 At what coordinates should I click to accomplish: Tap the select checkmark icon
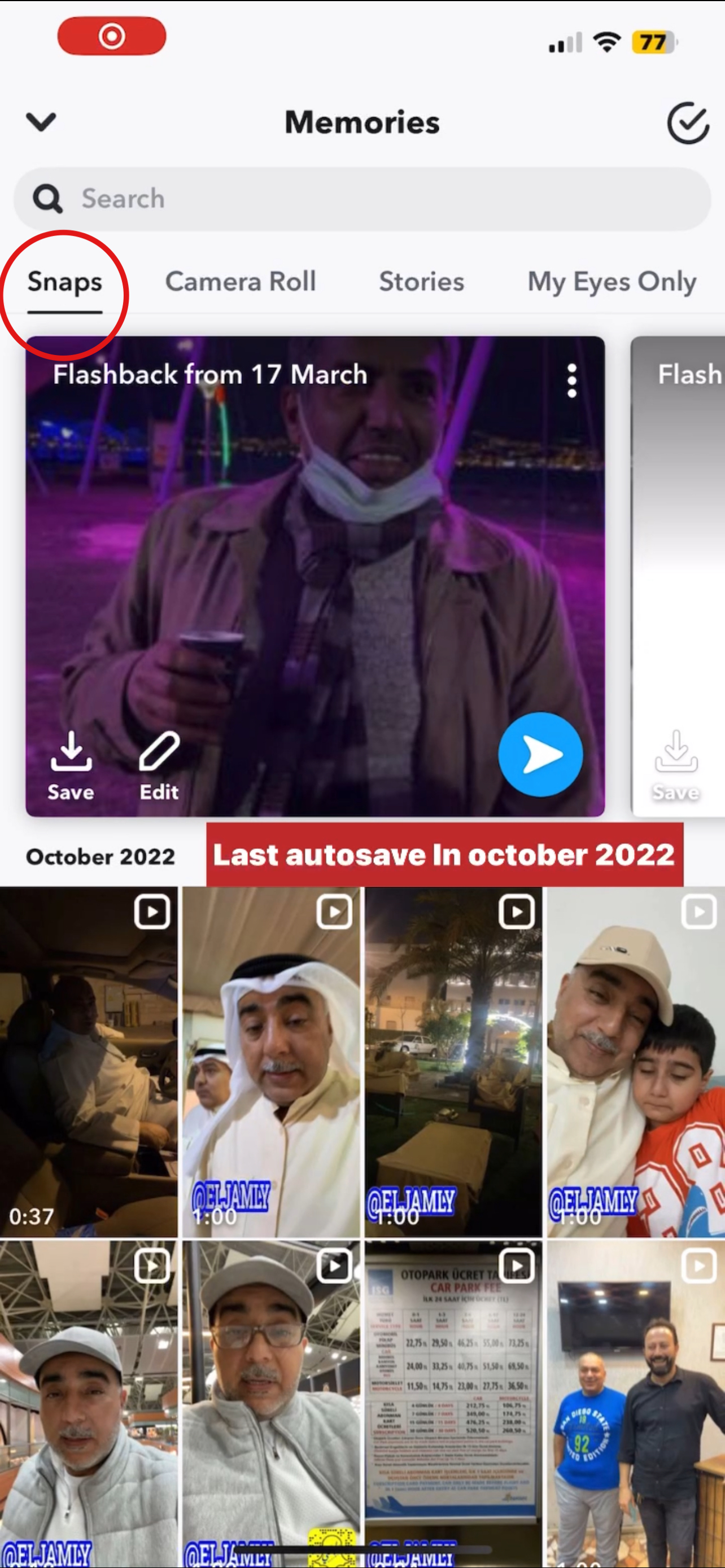pos(687,123)
